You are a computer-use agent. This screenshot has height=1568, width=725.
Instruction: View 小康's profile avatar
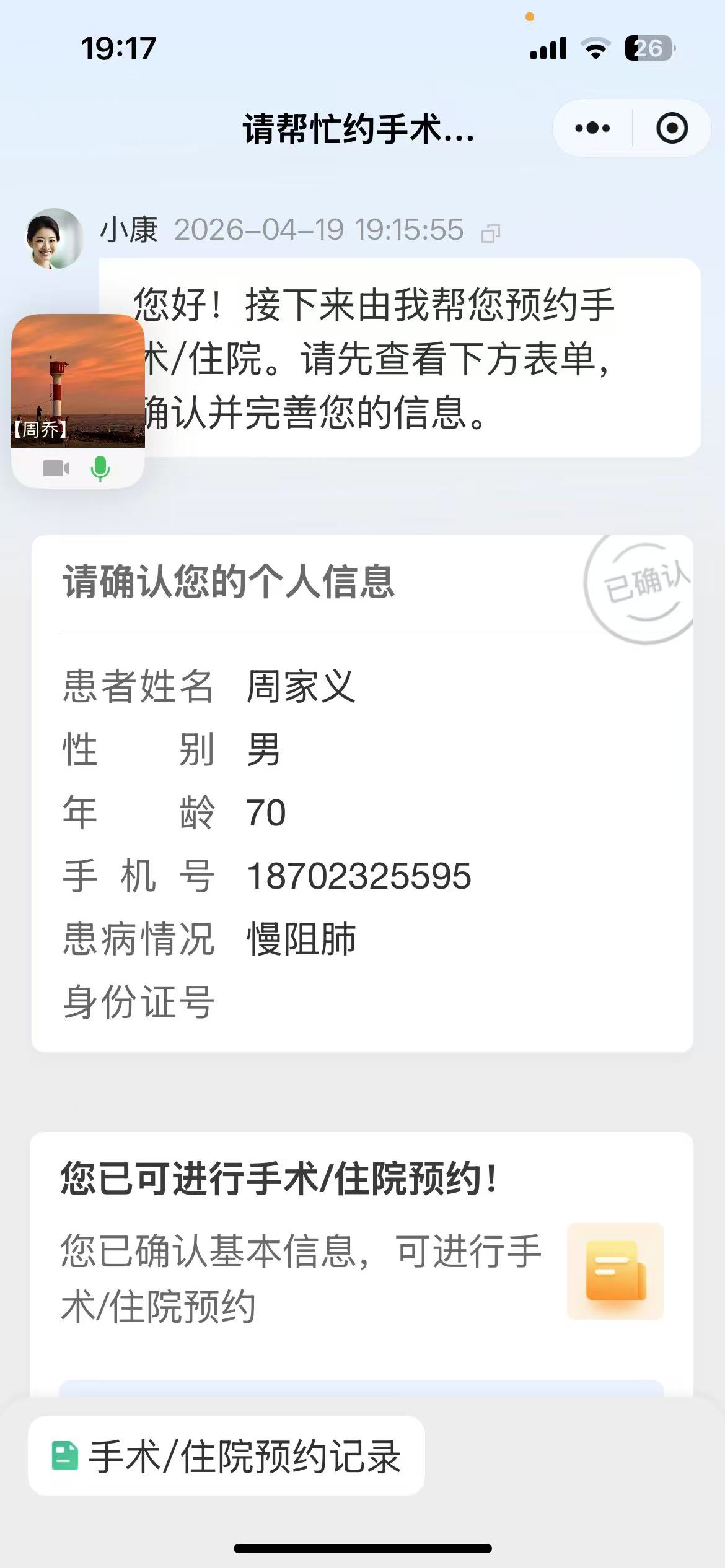54,238
